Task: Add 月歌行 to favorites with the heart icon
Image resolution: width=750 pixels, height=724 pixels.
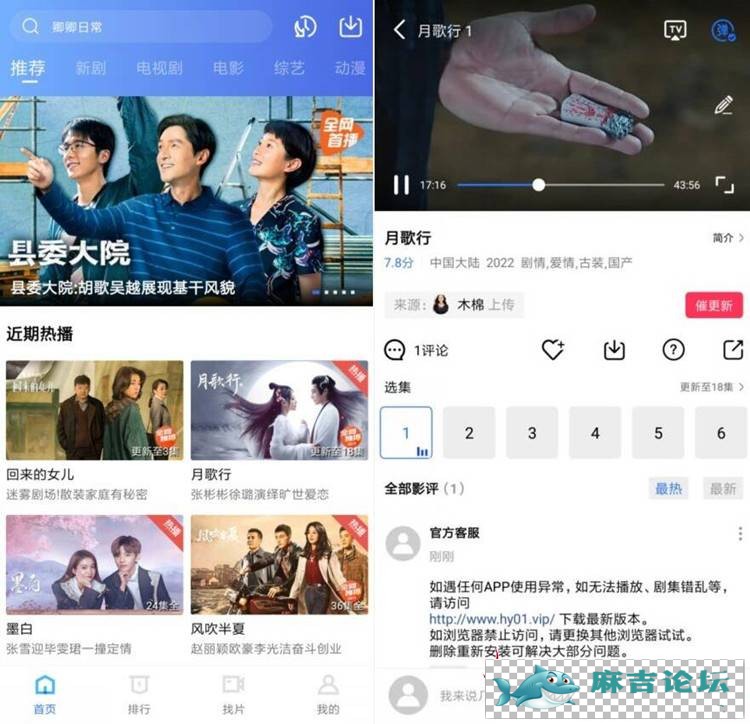Action: pyautogui.click(x=552, y=349)
